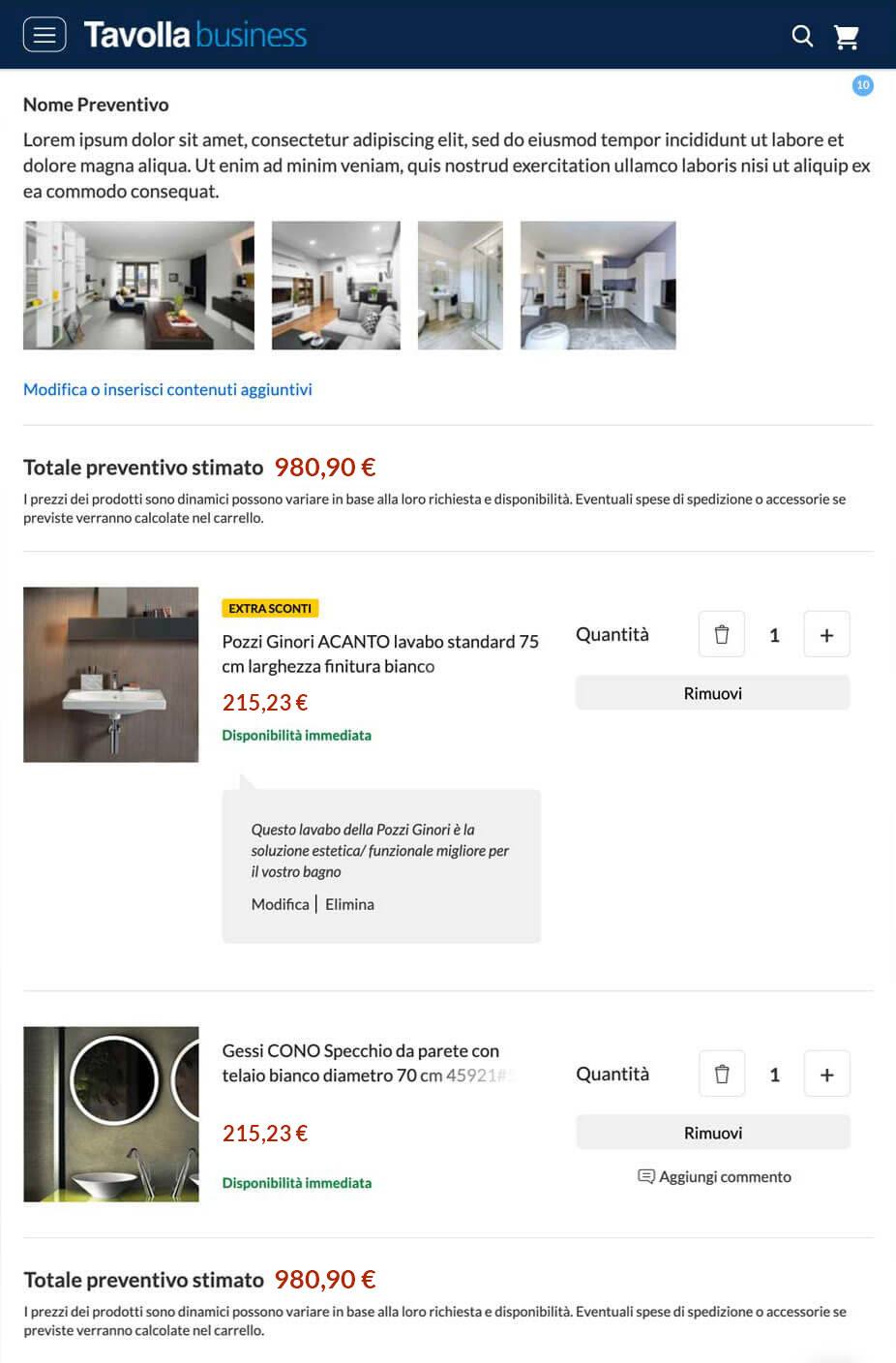Image resolution: width=896 pixels, height=1363 pixels.
Task: Open the bathroom shower photo thumbnail
Action: click(460, 286)
